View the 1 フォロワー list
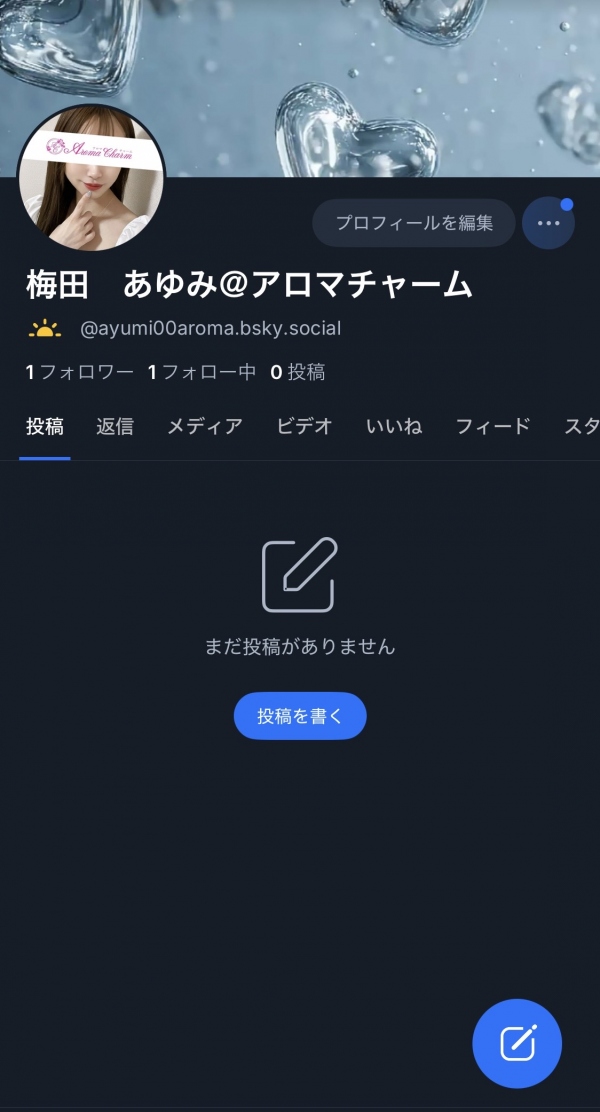 pyautogui.click(x=79, y=372)
